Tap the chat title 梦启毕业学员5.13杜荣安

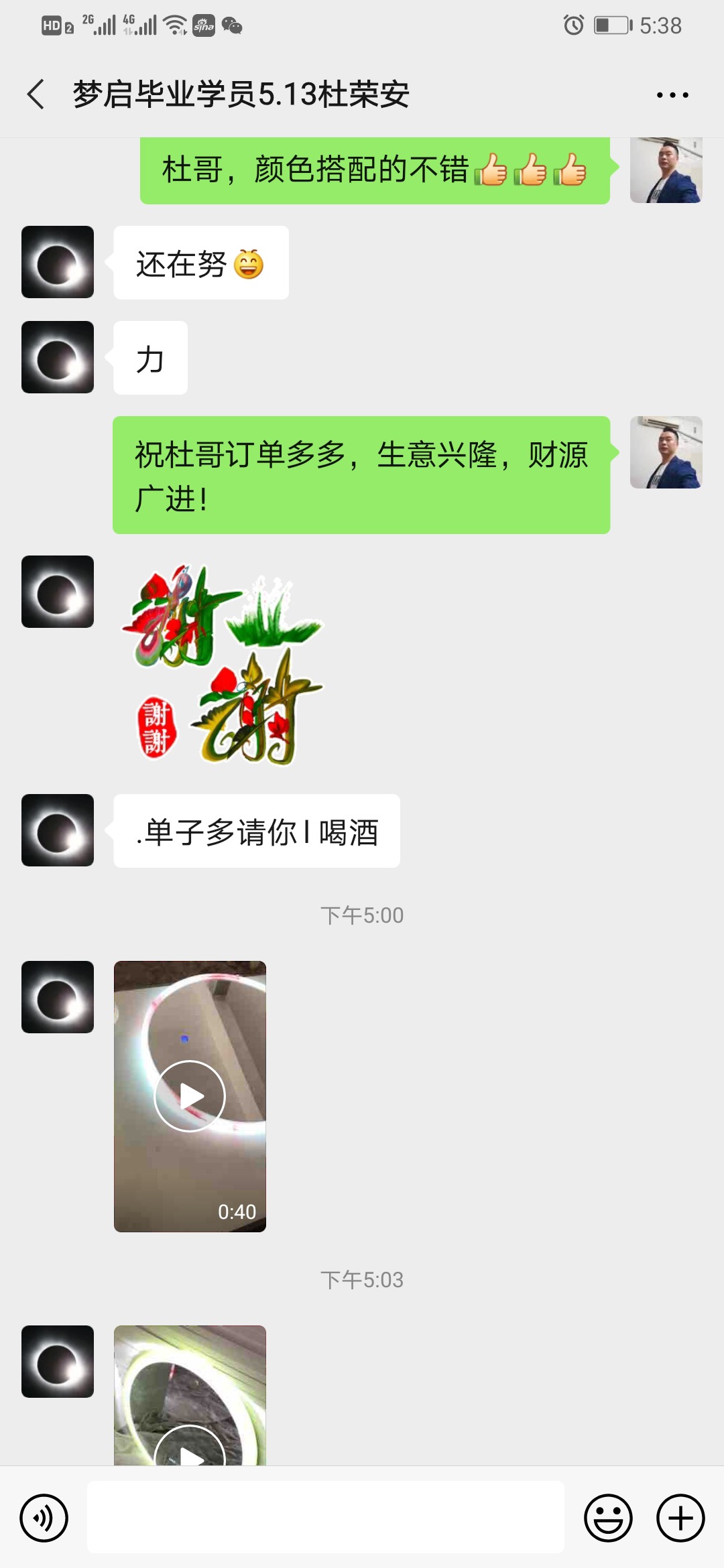241,94
